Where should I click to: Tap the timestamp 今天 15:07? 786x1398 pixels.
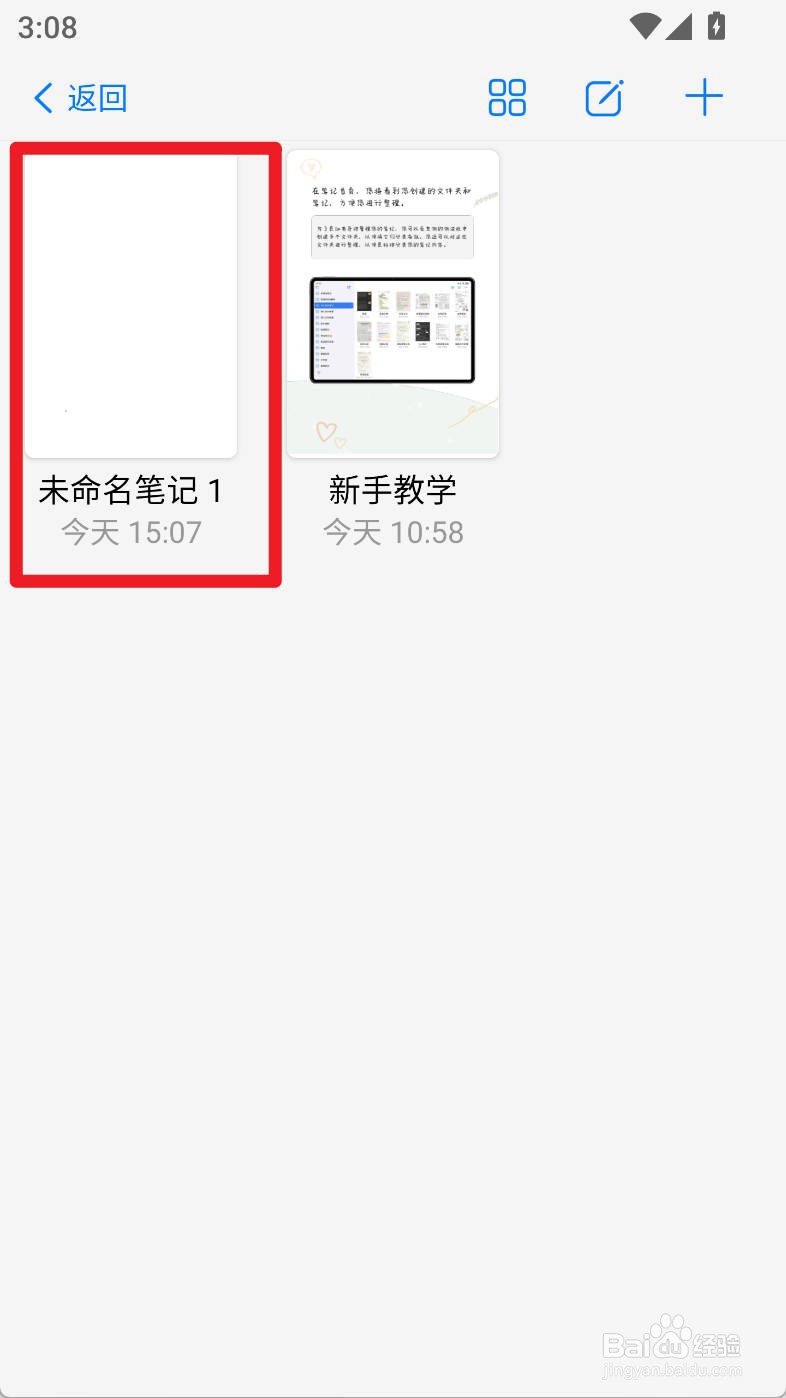(131, 531)
